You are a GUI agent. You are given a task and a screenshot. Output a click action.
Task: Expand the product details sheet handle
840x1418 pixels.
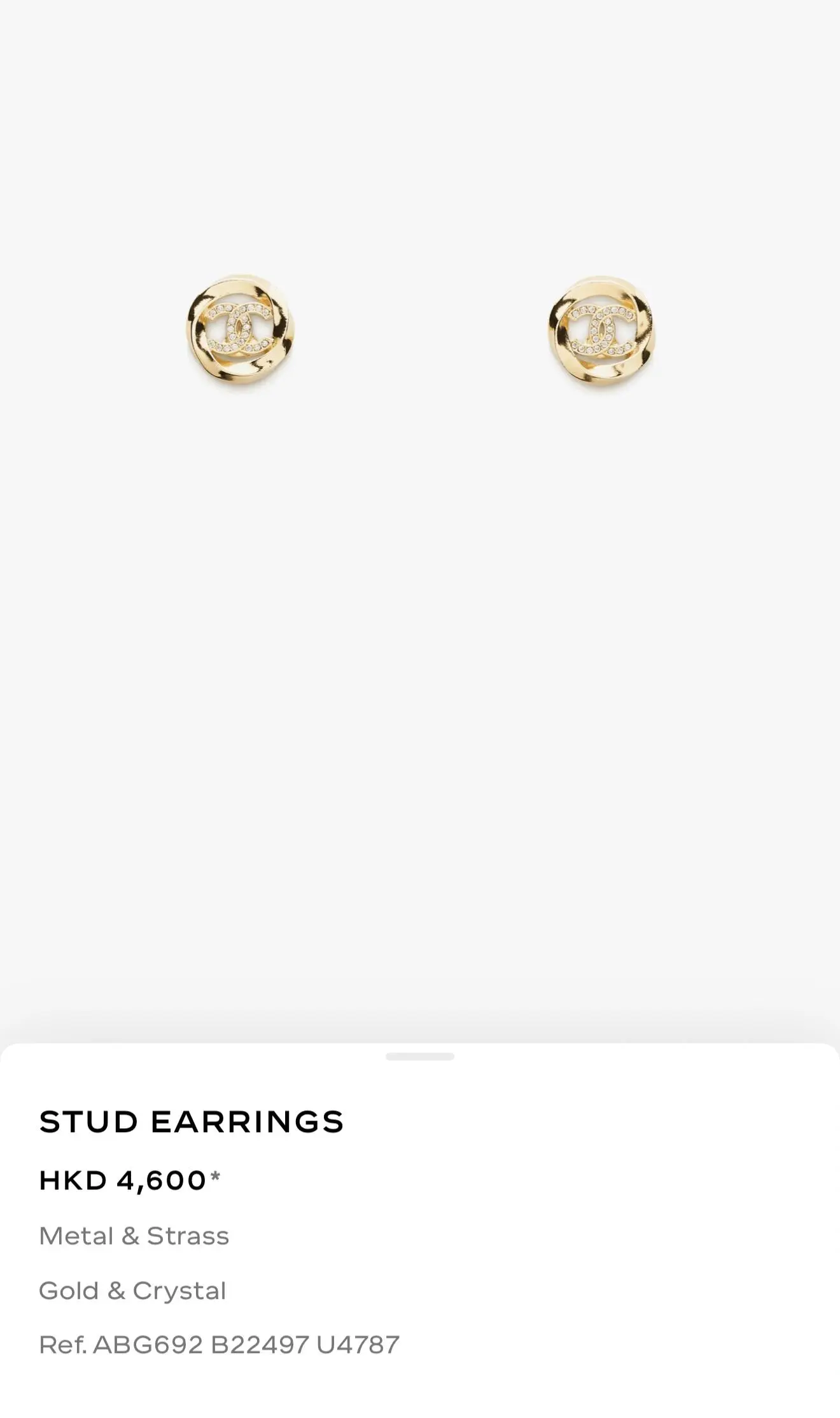pyautogui.click(x=420, y=1057)
